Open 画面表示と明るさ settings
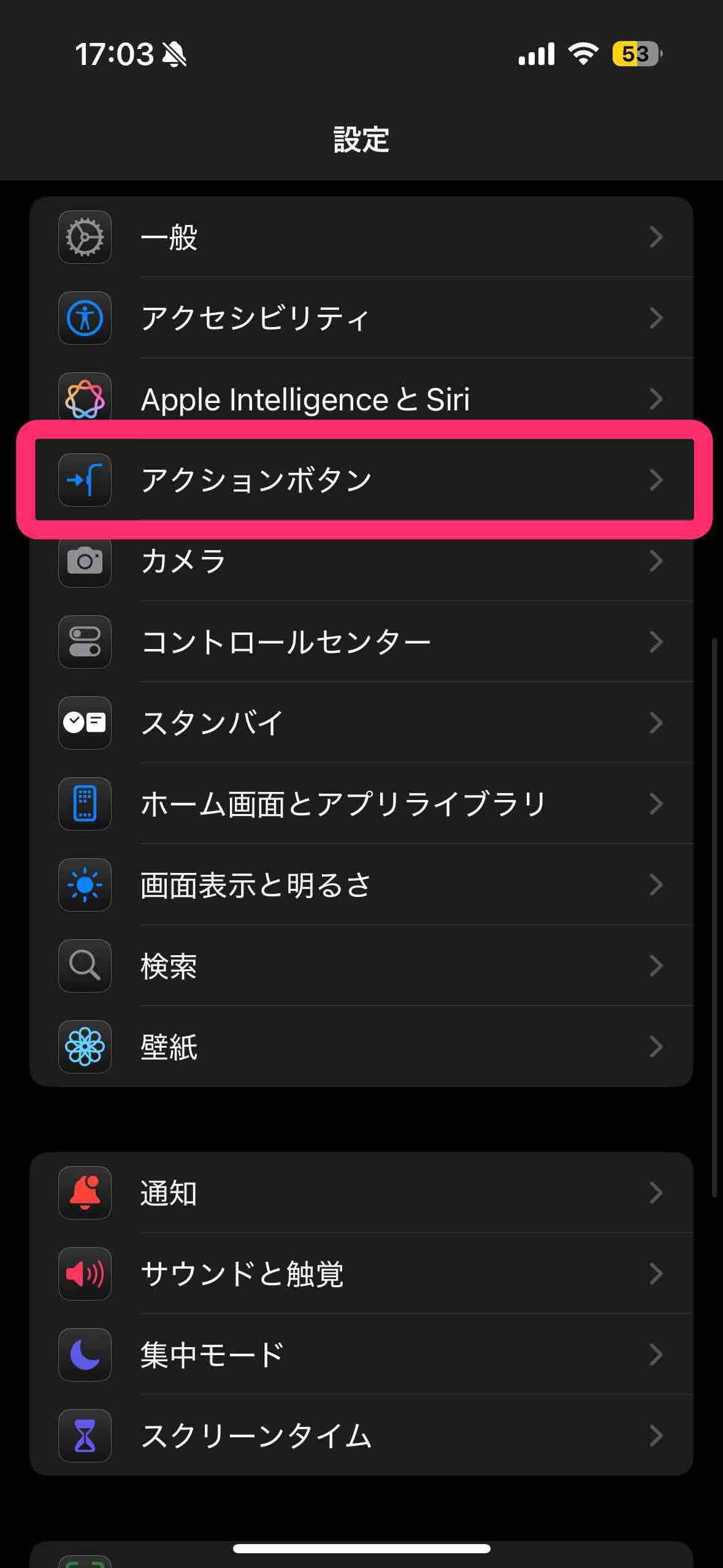The width and height of the screenshot is (723, 1568). [361, 885]
